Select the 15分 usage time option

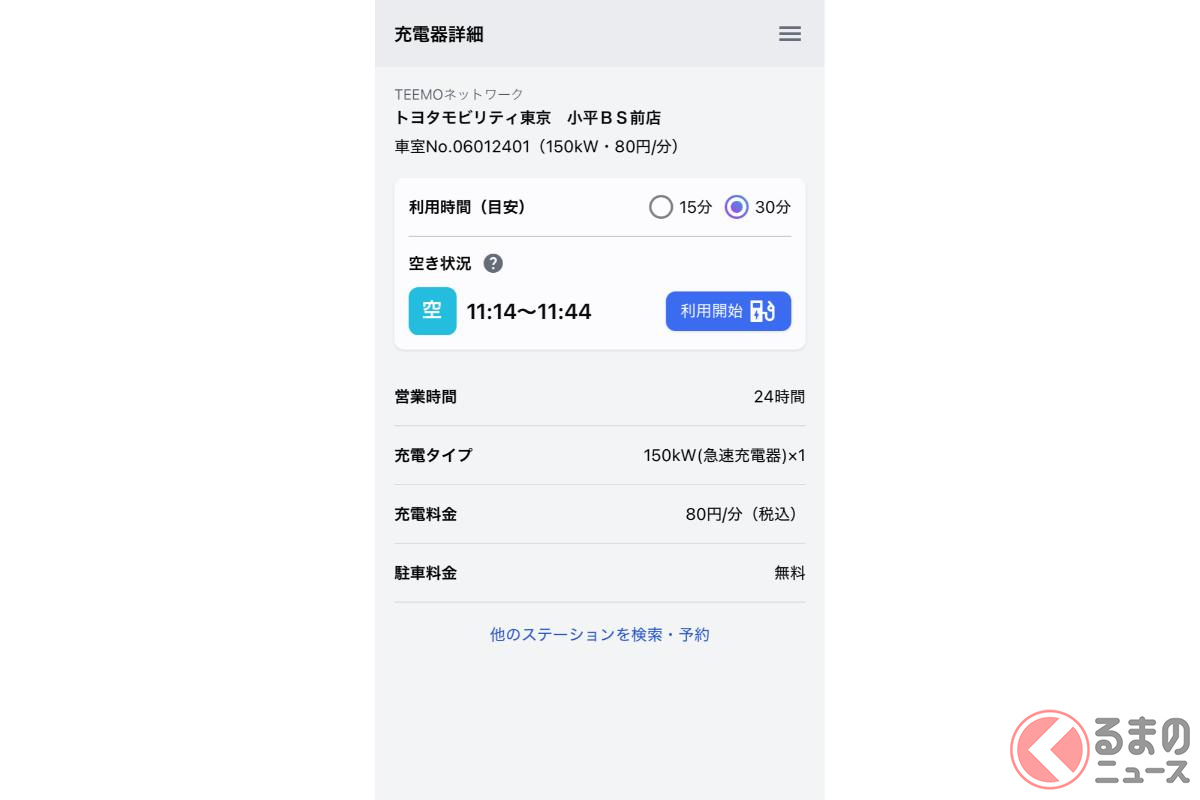point(661,207)
